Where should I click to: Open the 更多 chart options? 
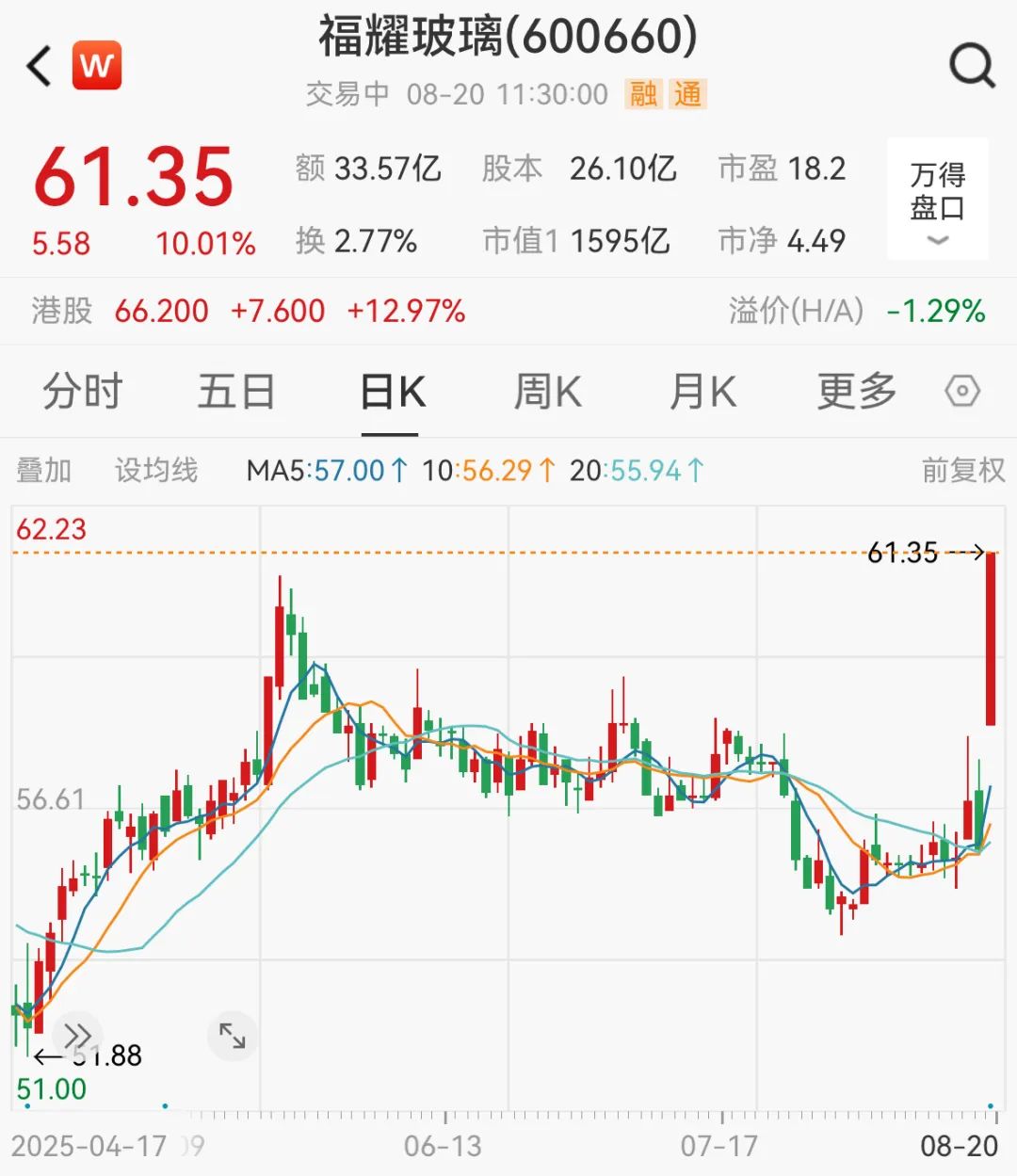point(856,392)
